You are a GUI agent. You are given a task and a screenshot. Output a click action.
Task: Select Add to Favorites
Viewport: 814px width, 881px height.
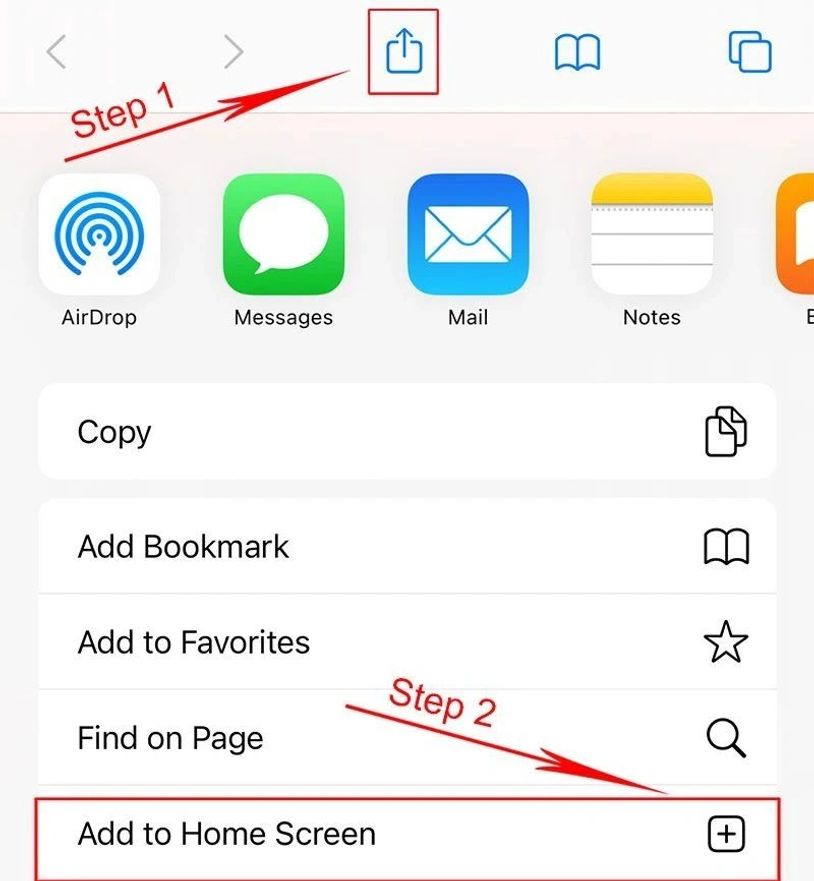[x=407, y=642]
